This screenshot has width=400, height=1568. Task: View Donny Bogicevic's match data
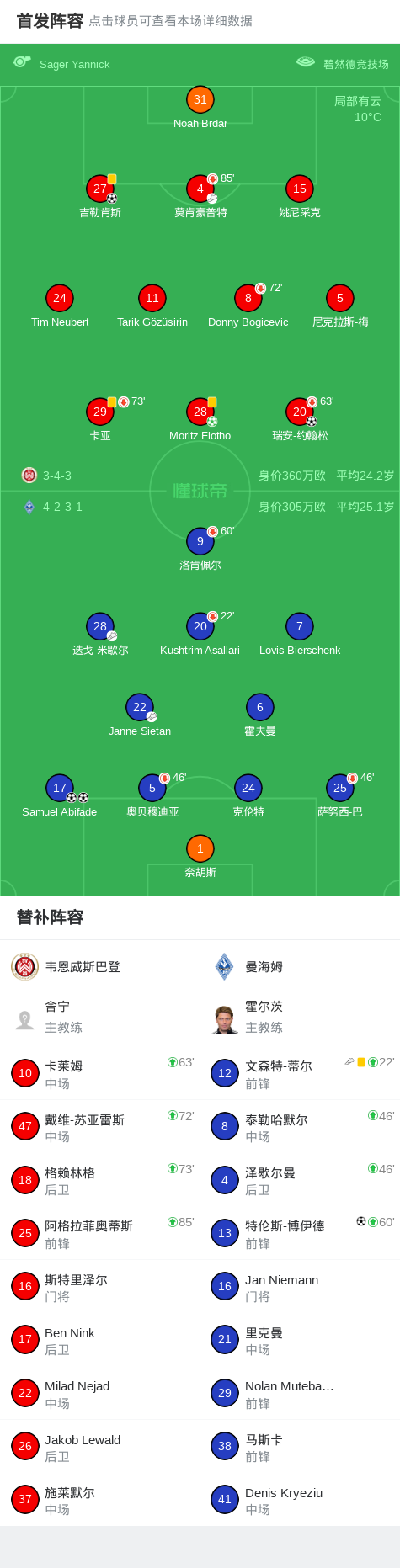[x=248, y=306]
